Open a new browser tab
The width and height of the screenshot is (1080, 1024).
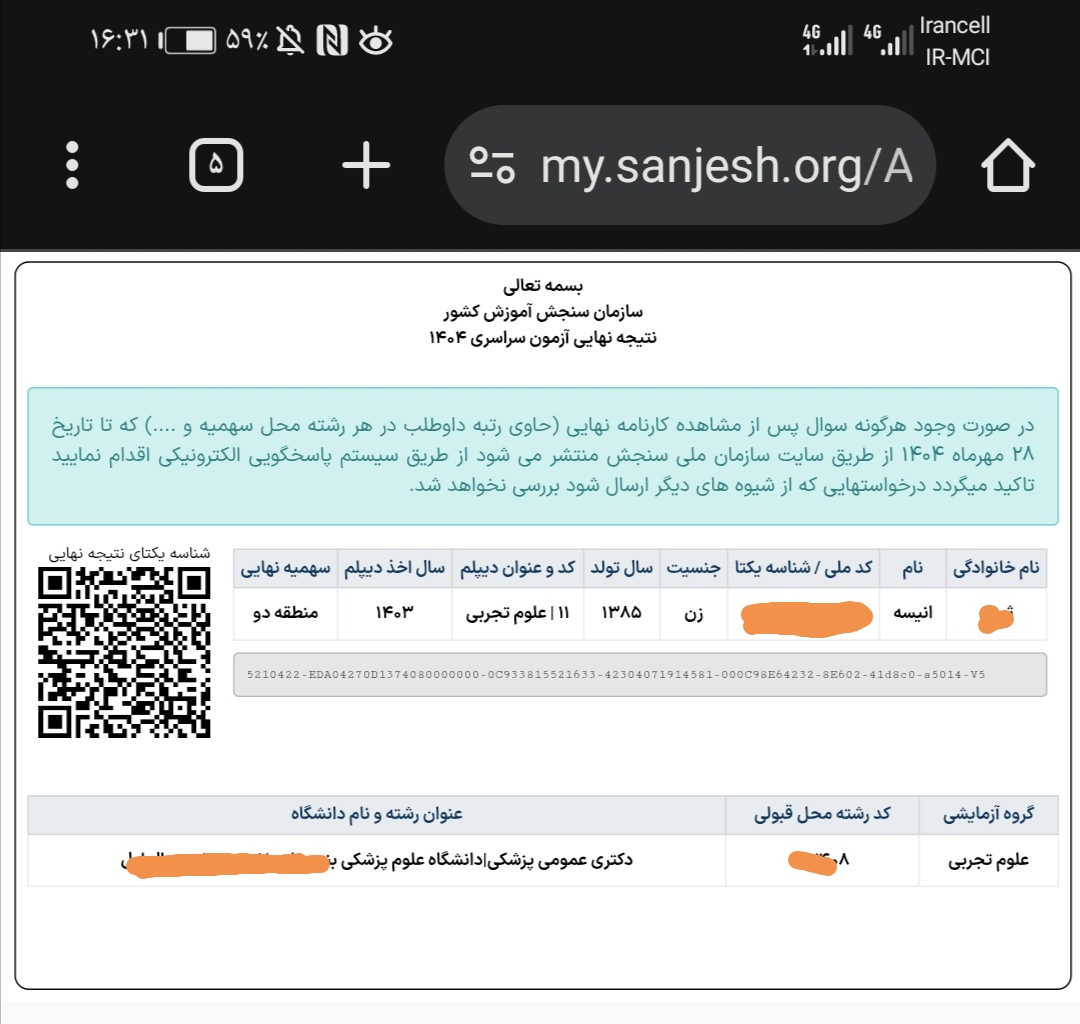[366, 165]
